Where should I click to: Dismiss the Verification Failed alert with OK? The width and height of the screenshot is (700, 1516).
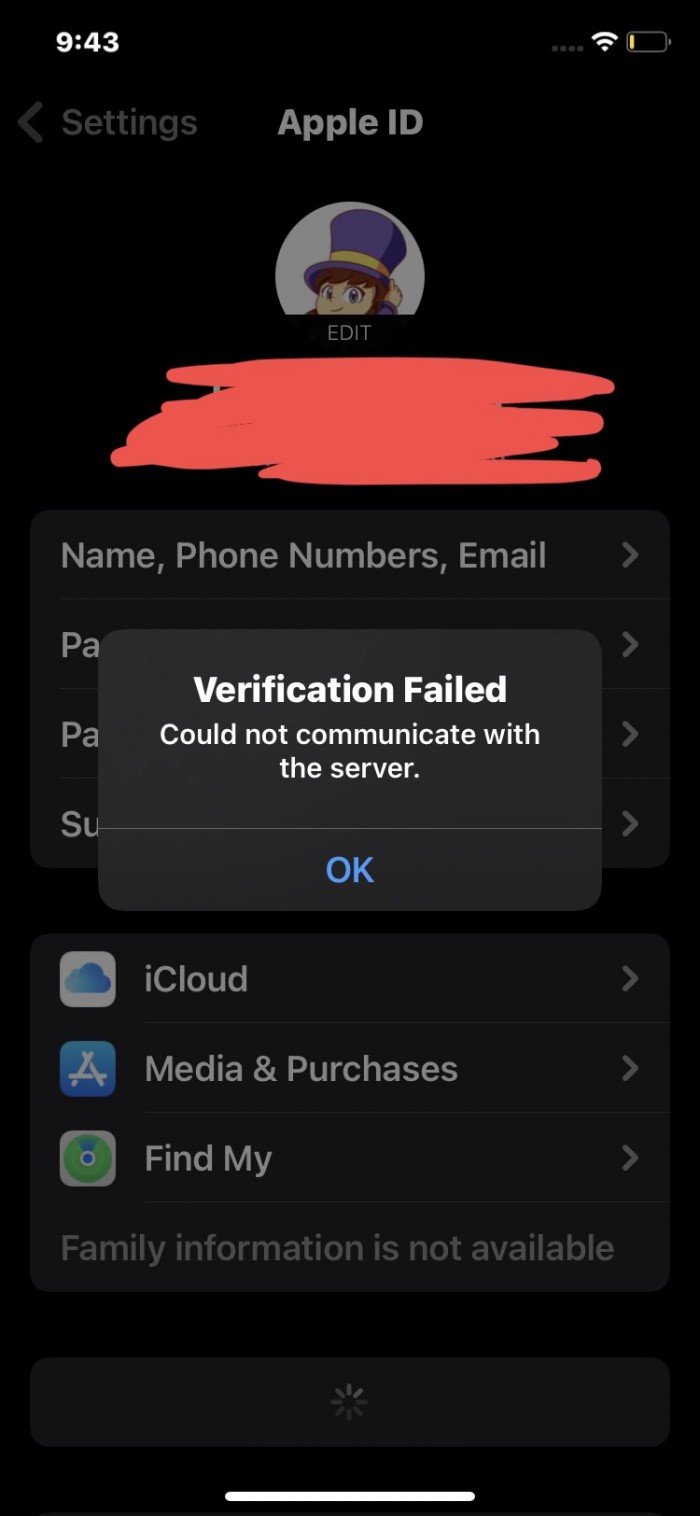[x=350, y=870]
